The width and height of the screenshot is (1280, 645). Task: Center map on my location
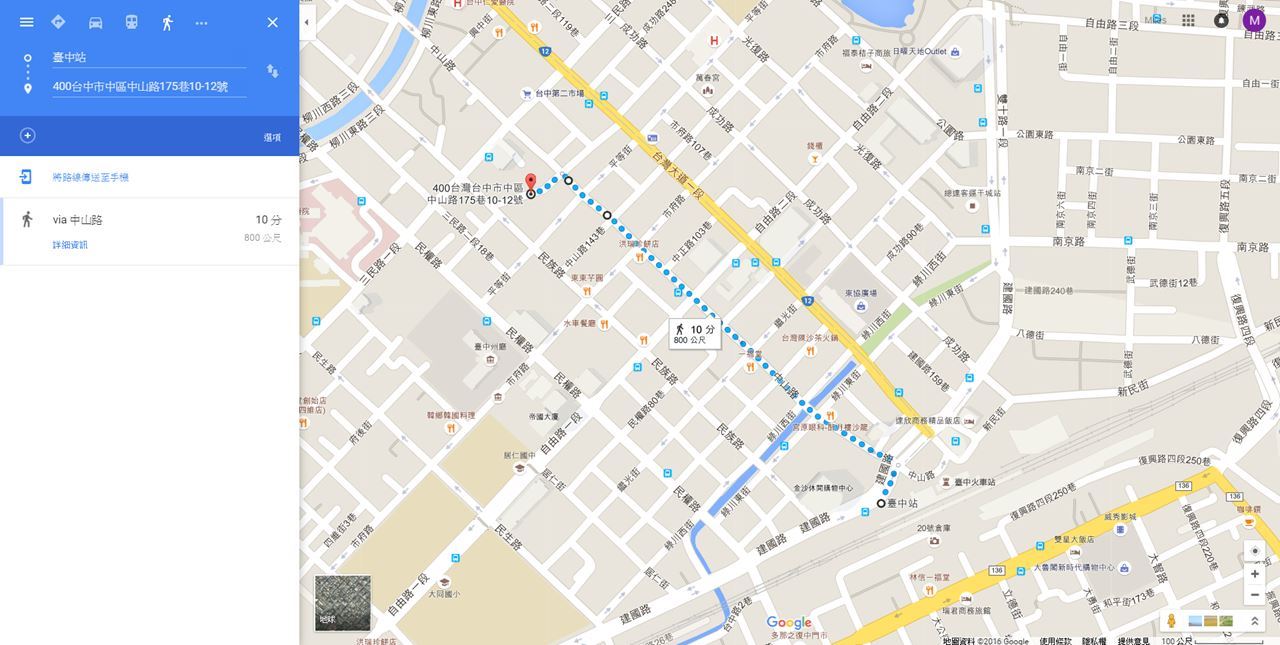click(1255, 551)
